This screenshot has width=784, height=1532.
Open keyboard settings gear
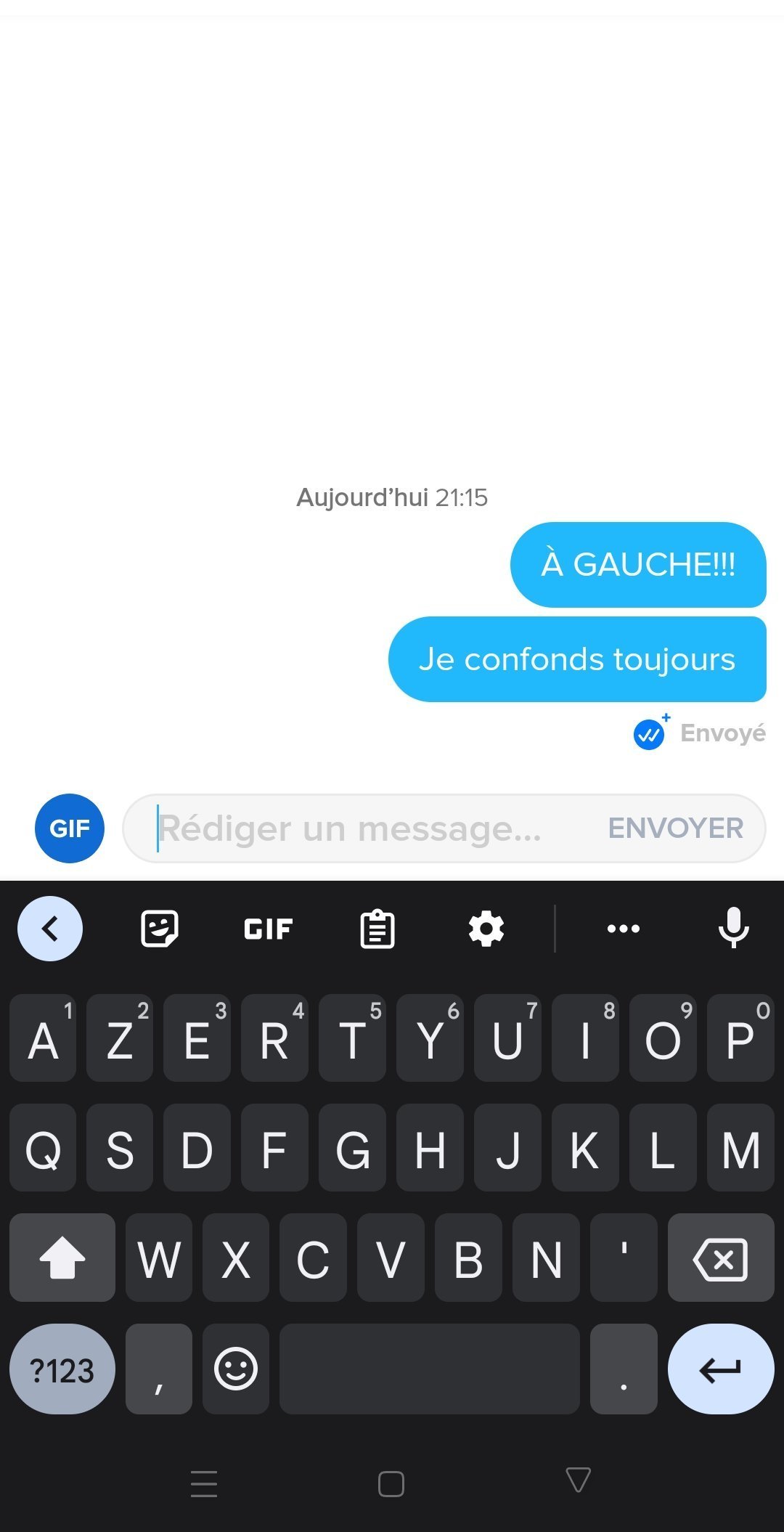[486, 929]
